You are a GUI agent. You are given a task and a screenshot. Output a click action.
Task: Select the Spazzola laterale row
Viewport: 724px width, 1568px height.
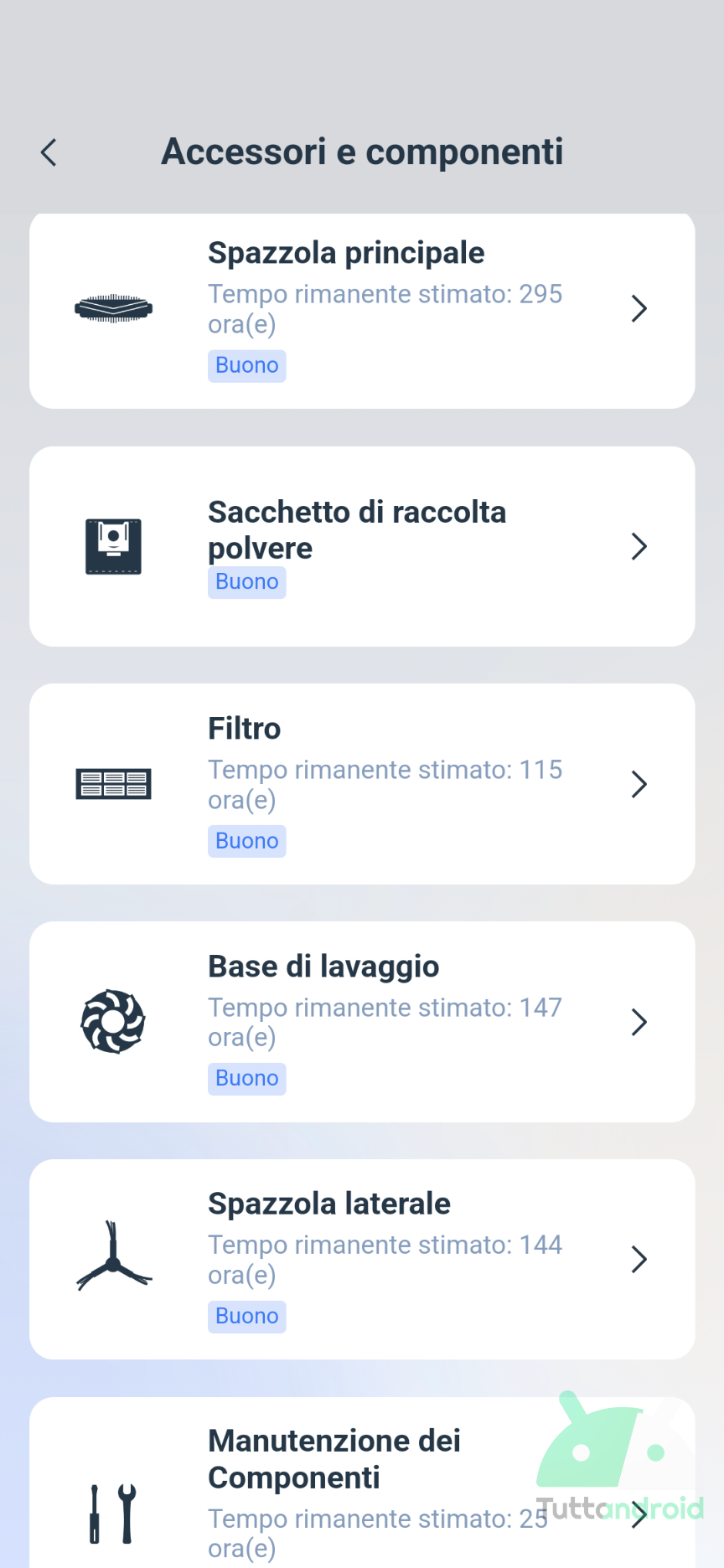tap(362, 1259)
